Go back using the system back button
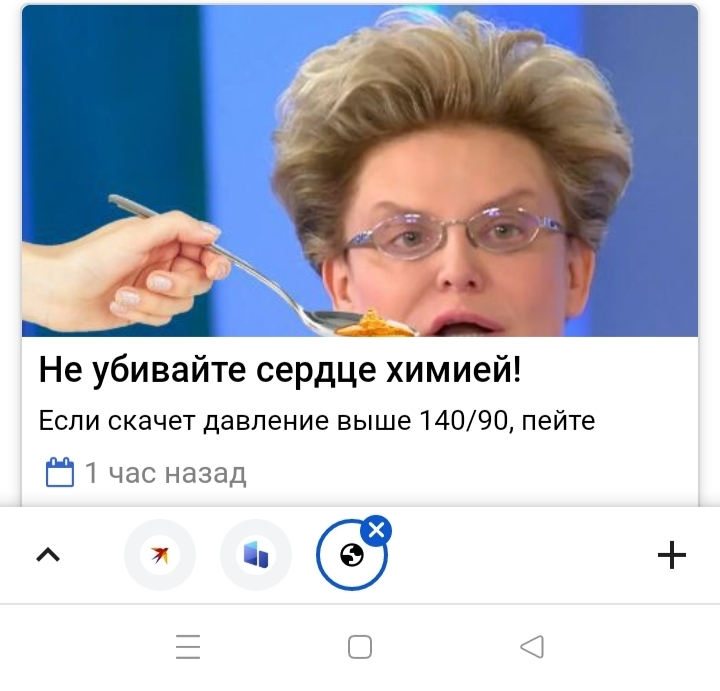720x691 pixels. click(532, 647)
